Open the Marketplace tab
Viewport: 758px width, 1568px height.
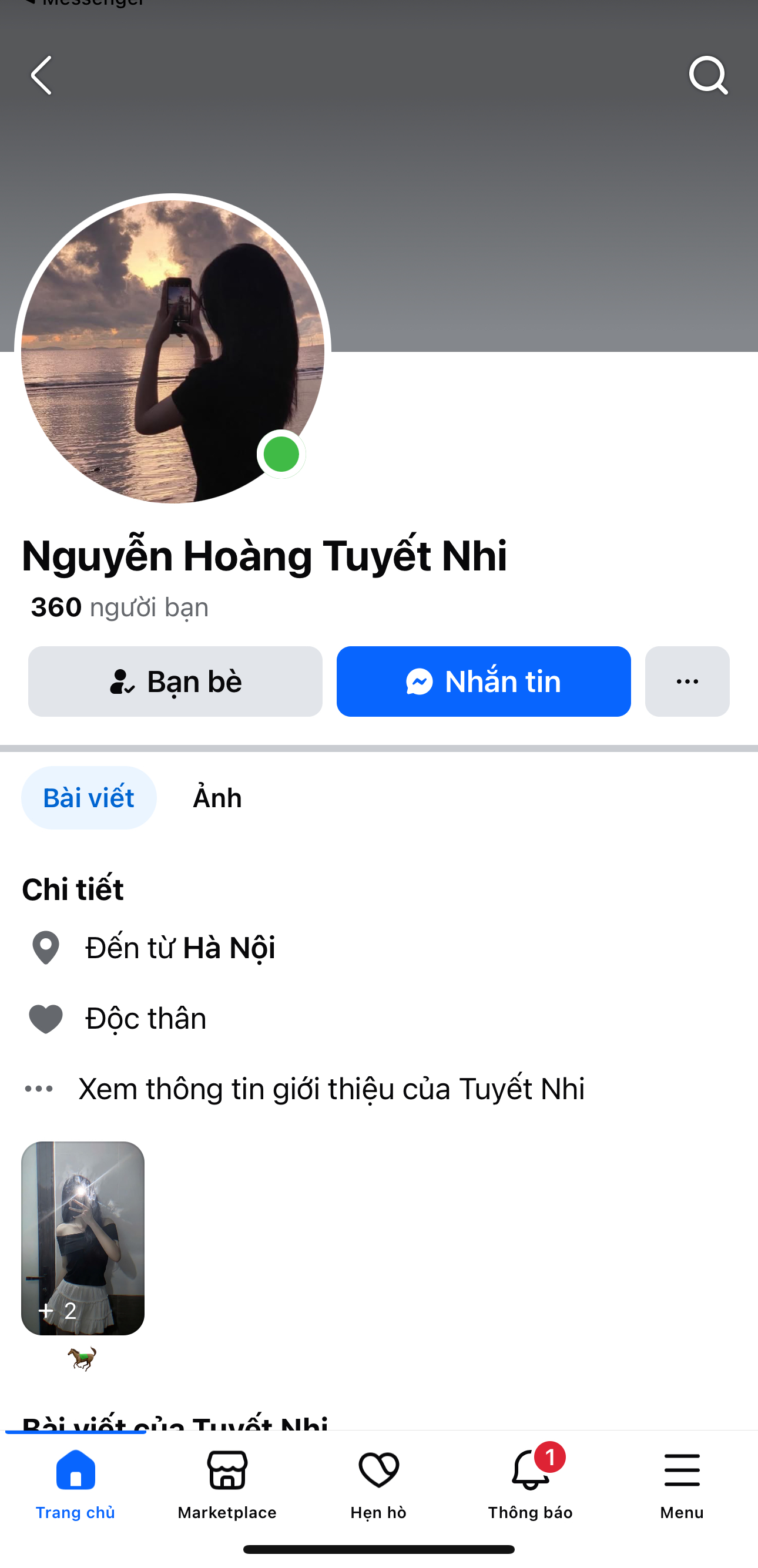point(227,1484)
